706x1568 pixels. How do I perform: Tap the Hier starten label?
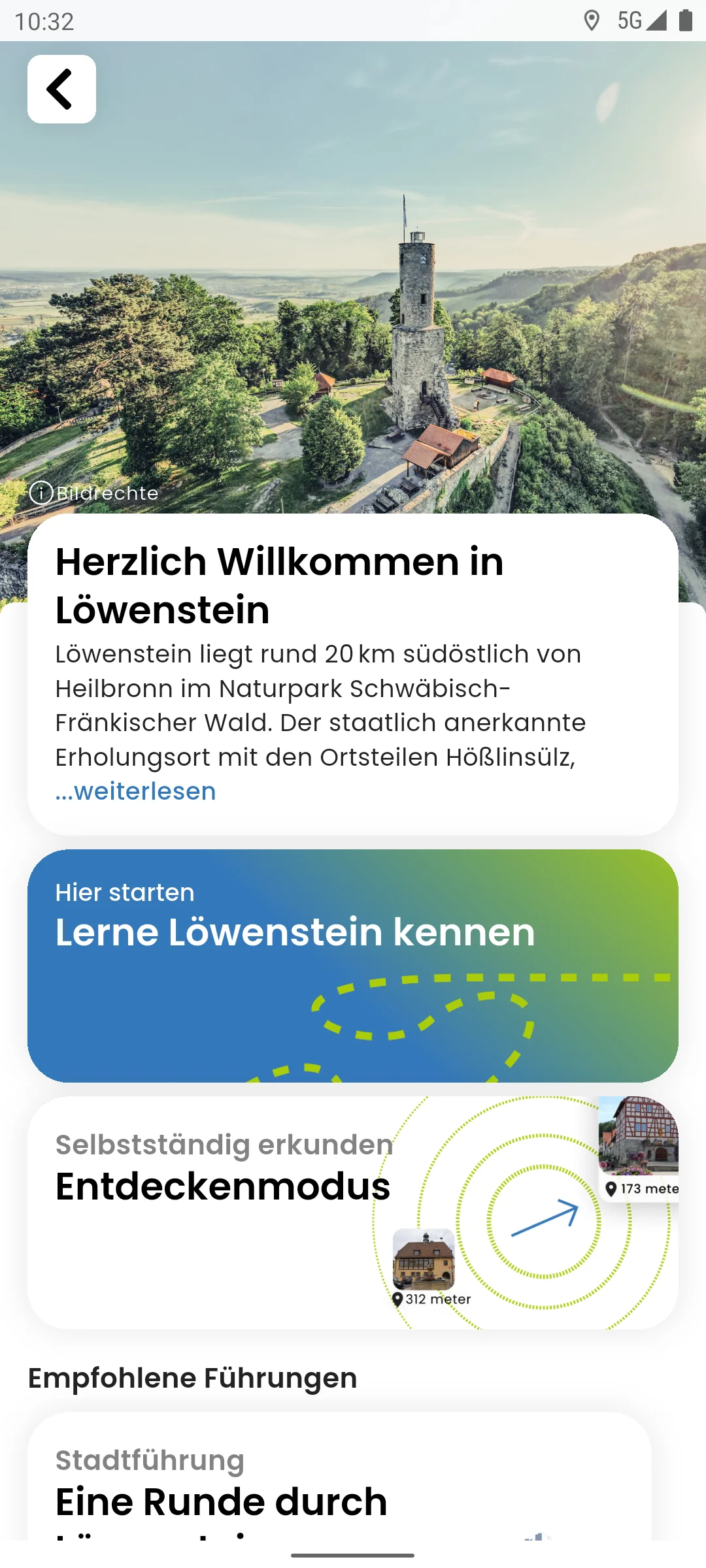point(124,892)
